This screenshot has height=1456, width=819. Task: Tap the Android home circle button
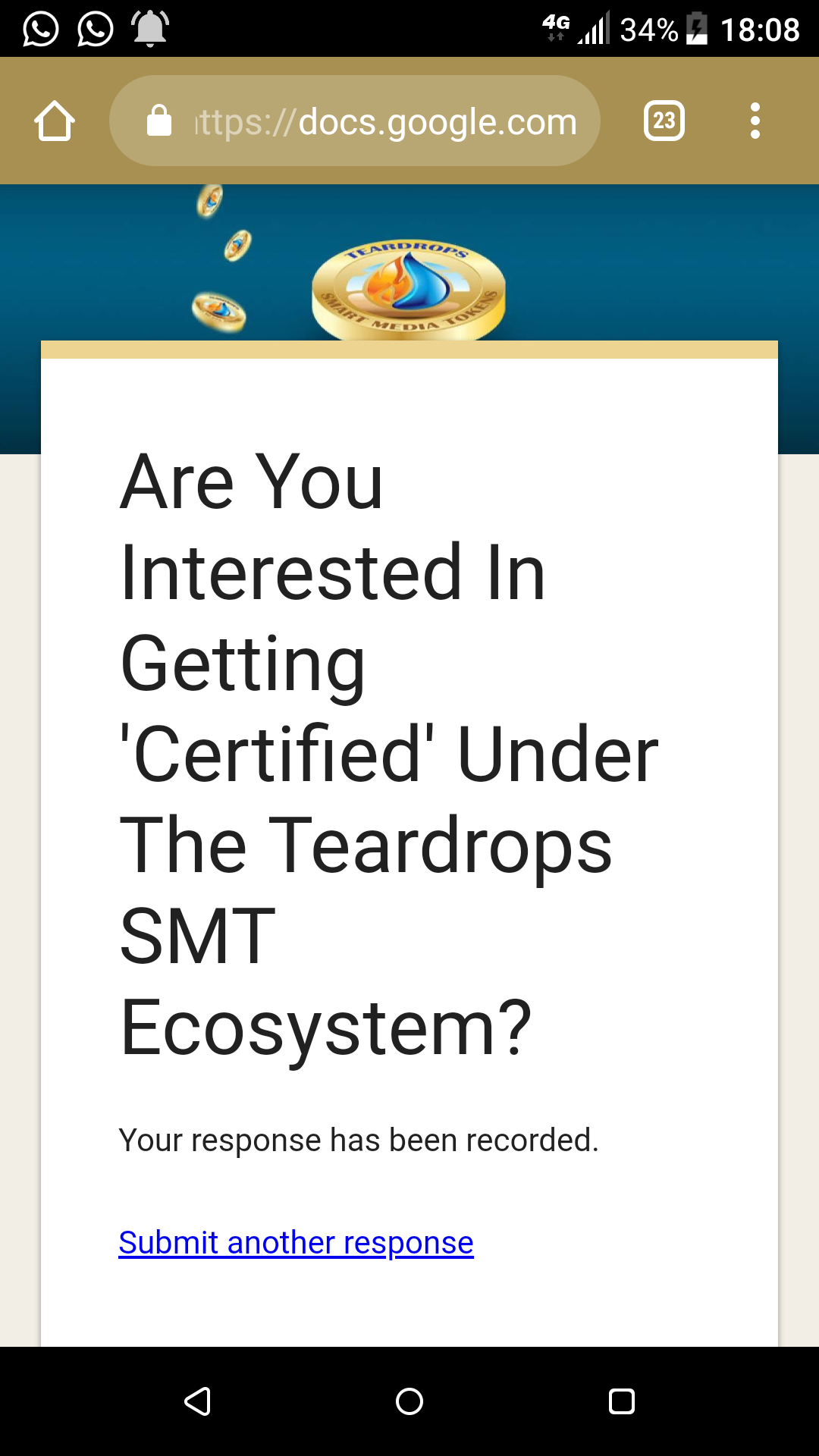(409, 1401)
